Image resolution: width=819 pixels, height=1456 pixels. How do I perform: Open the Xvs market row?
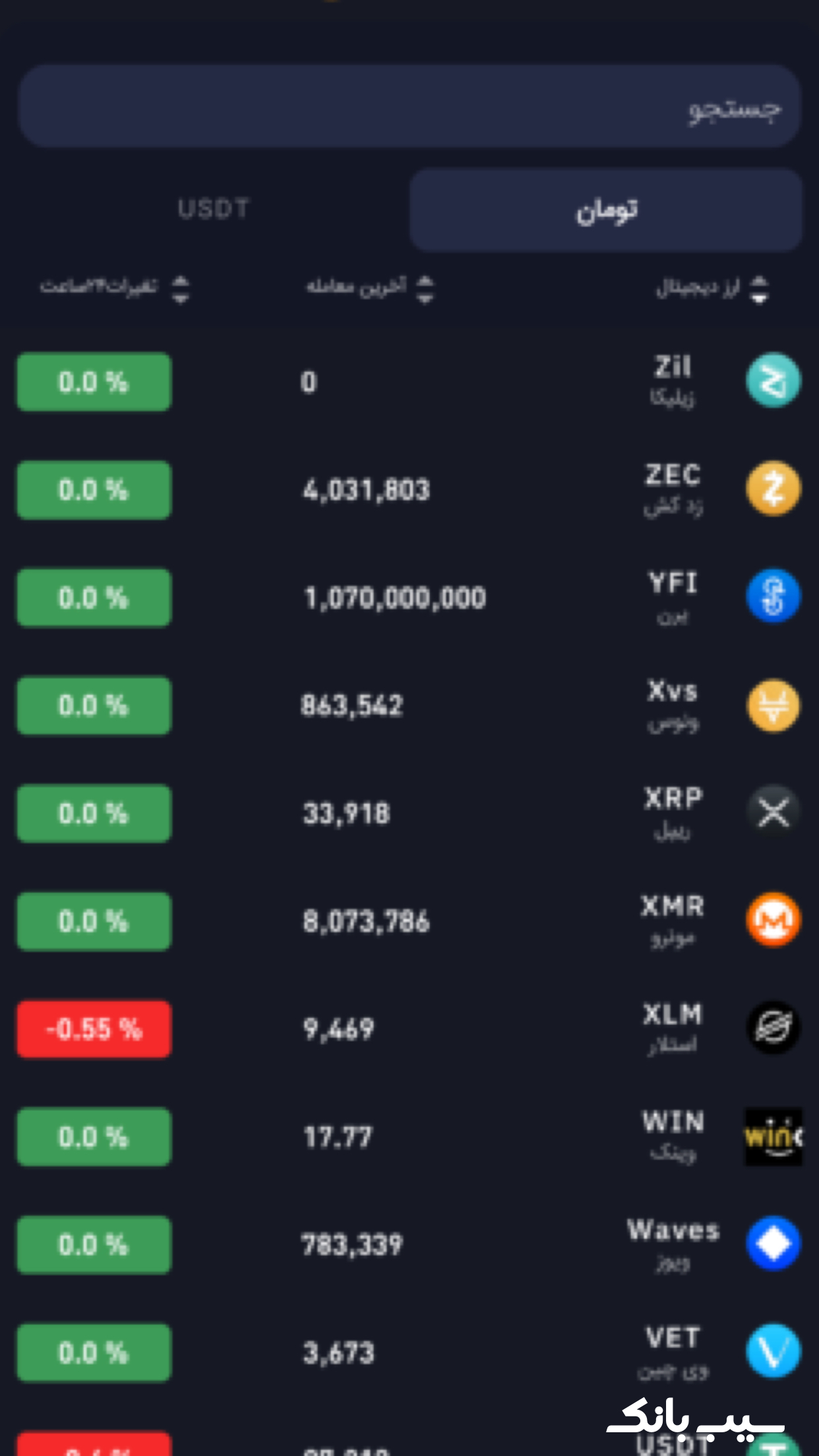409,706
